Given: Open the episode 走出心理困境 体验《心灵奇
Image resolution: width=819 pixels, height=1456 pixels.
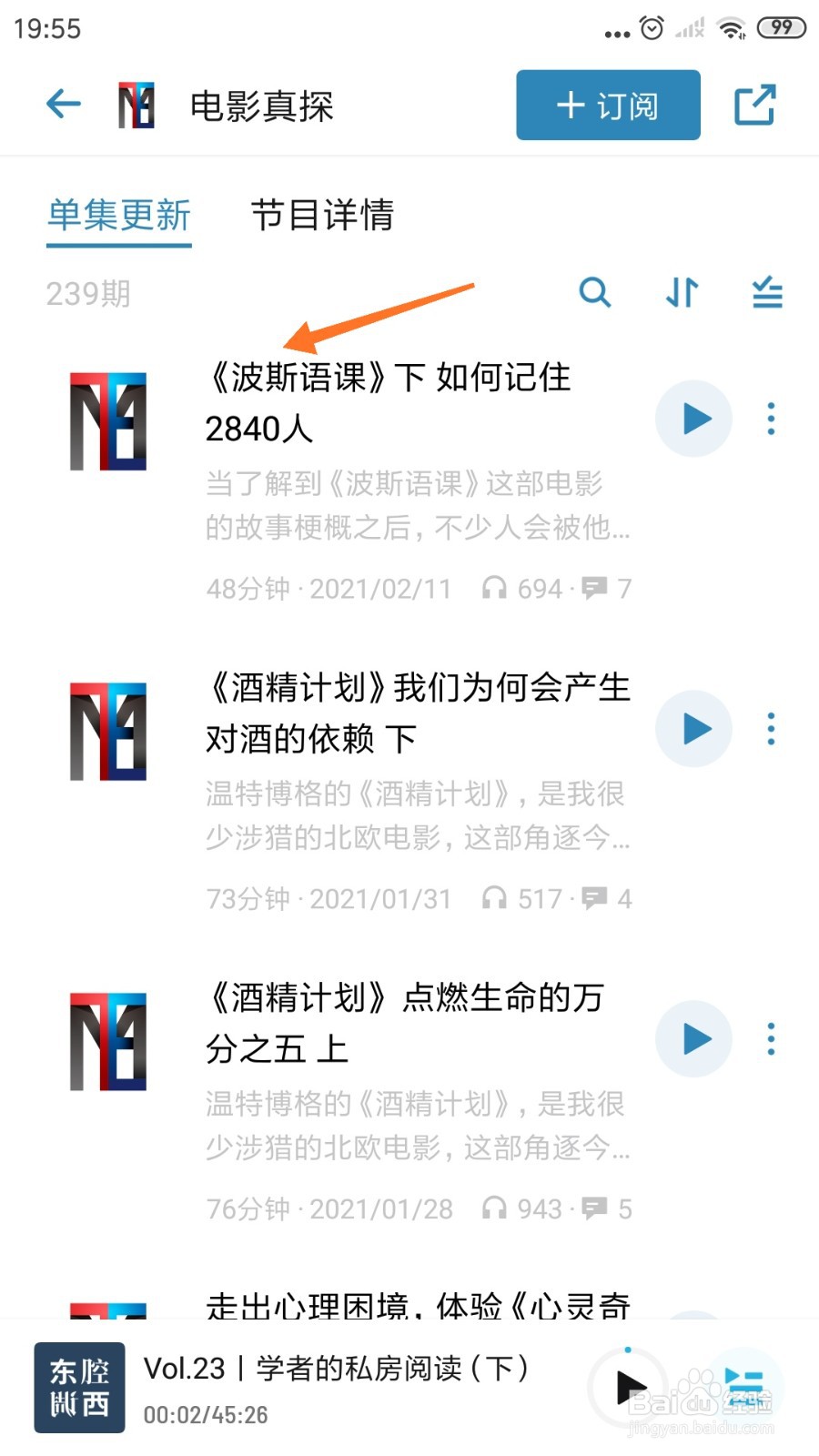Looking at the screenshot, I should tap(419, 1306).
